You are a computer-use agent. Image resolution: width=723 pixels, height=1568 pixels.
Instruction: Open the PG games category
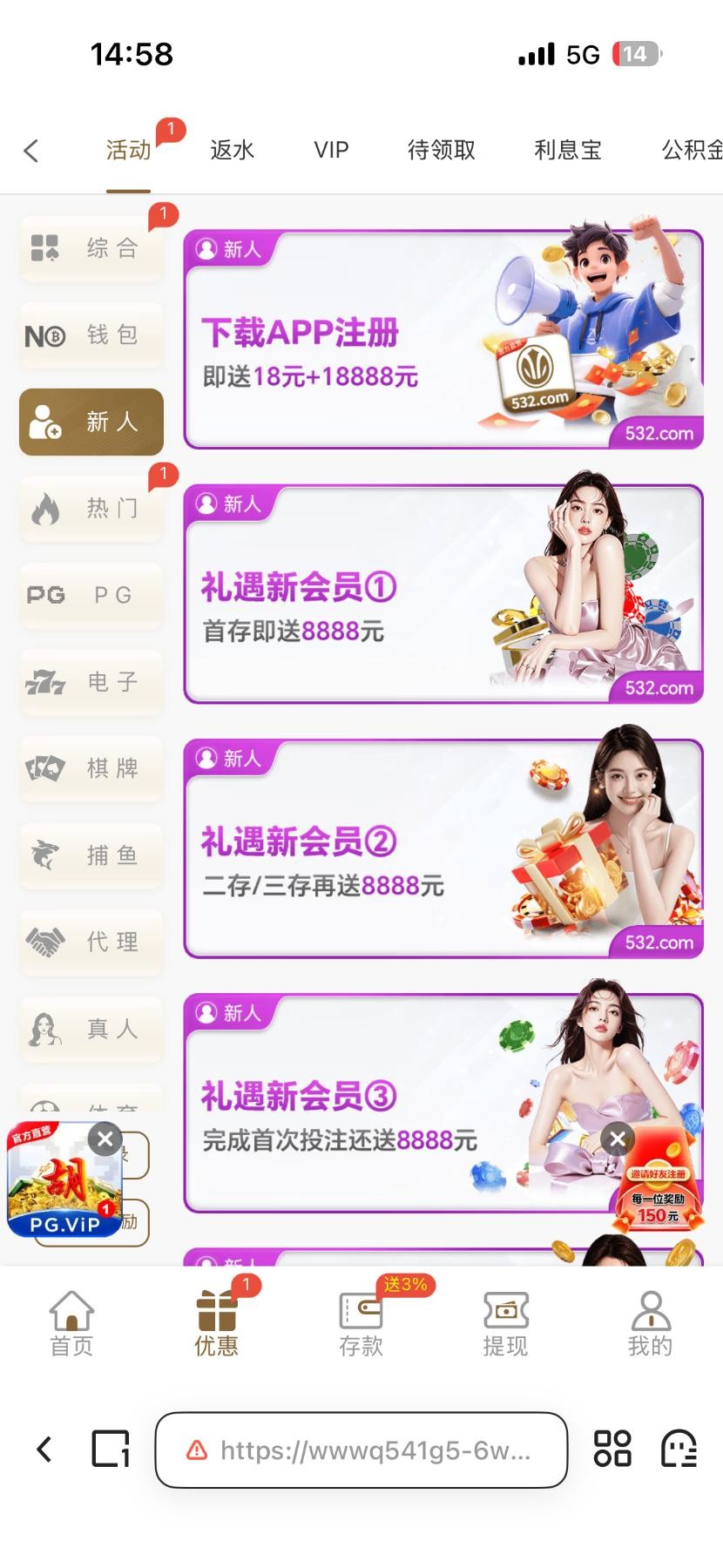(90, 595)
